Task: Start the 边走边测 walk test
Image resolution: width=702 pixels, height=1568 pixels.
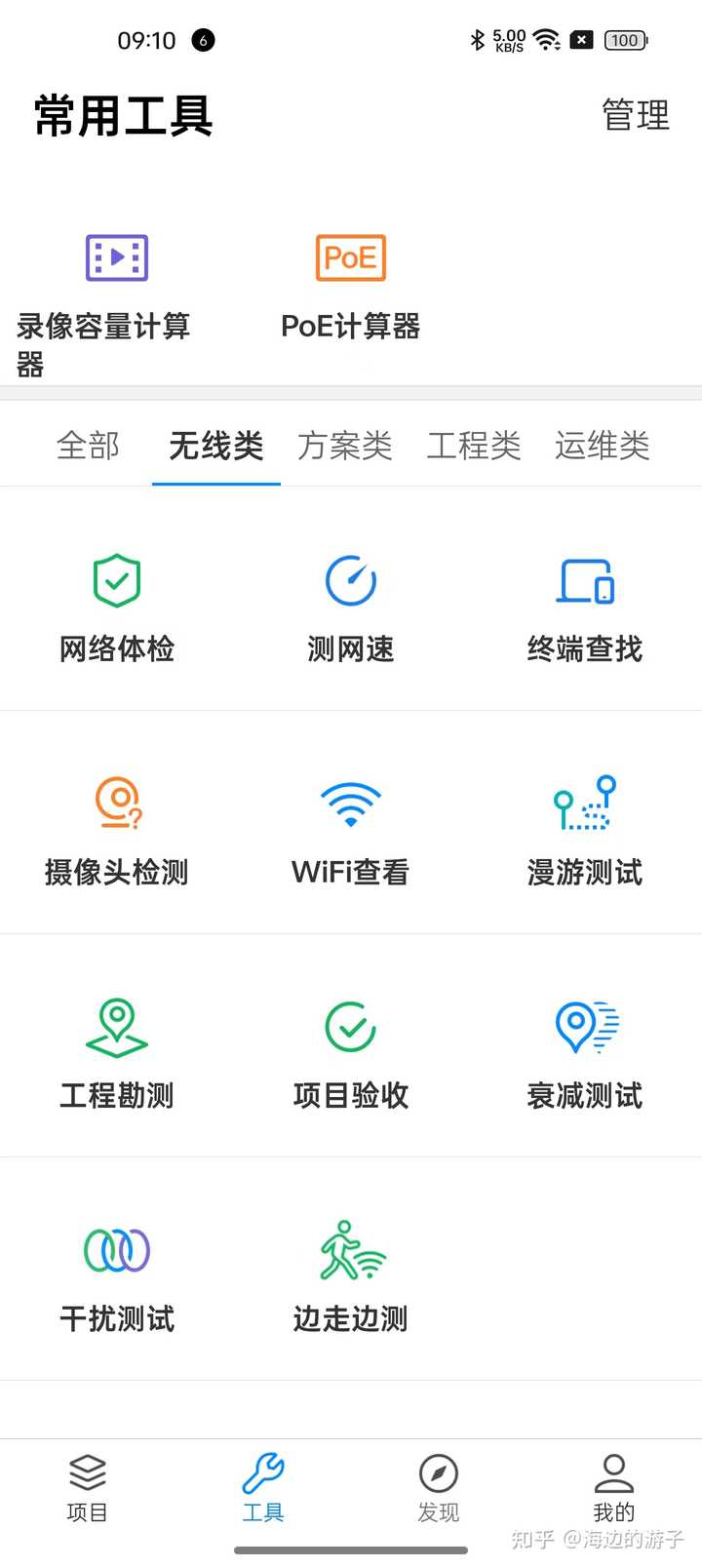Action: pyautogui.click(x=350, y=1275)
